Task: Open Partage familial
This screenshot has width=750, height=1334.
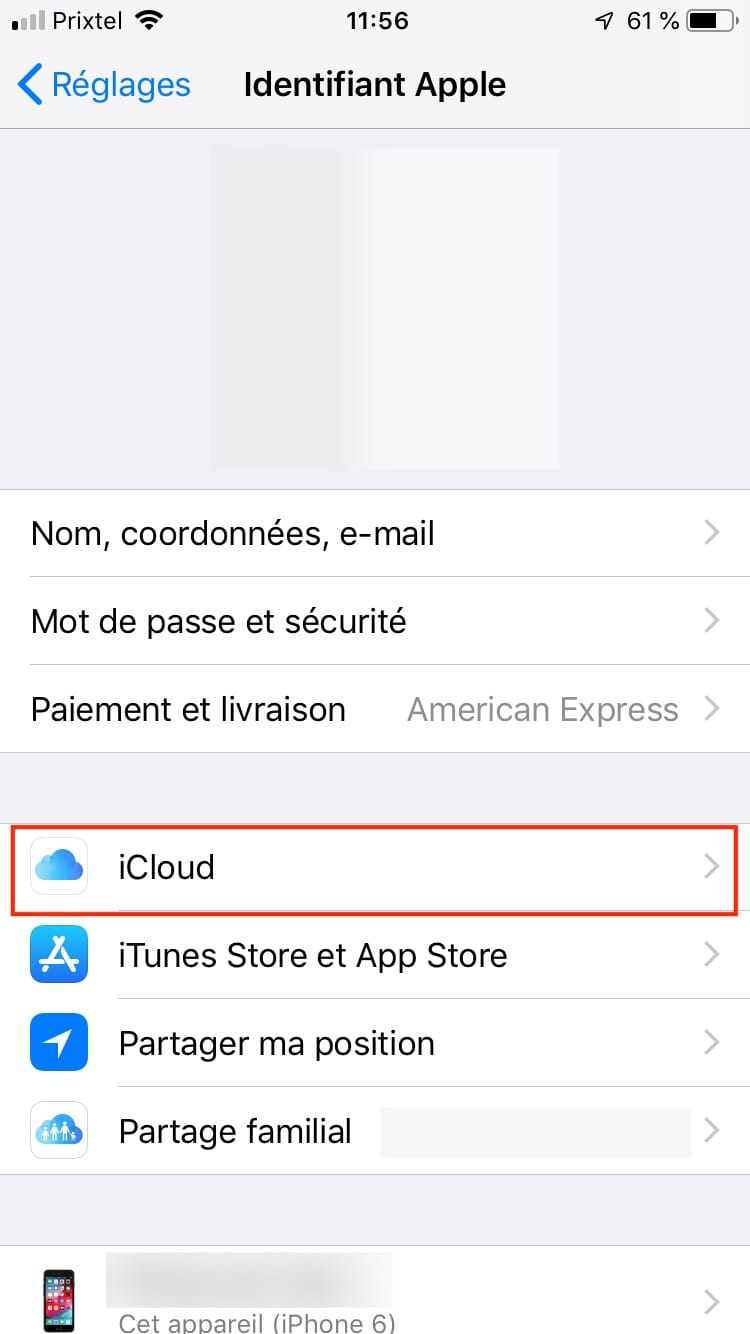Action: tap(375, 1131)
